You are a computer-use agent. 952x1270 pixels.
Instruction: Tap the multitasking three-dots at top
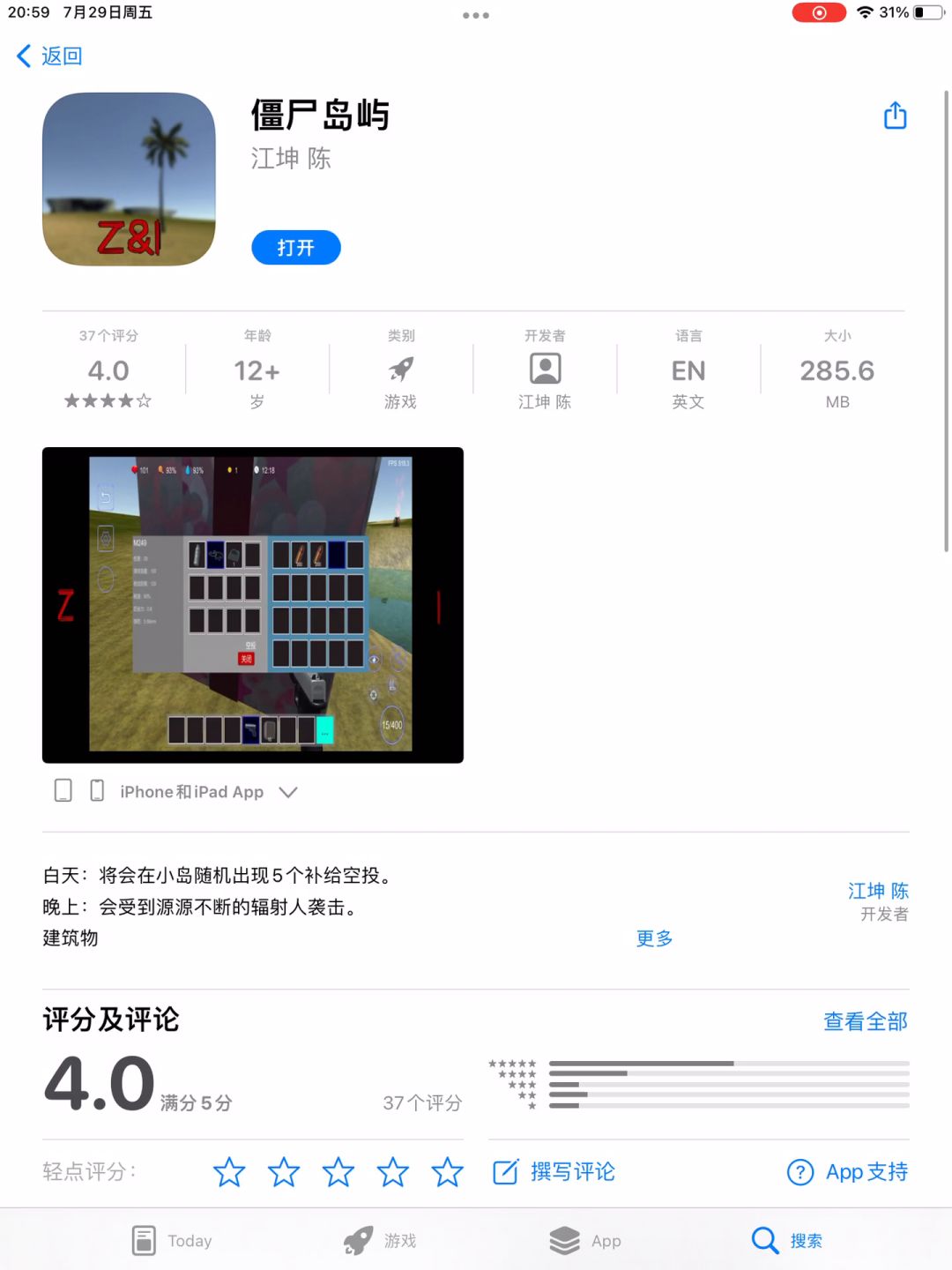pyautogui.click(x=476, y=15)
